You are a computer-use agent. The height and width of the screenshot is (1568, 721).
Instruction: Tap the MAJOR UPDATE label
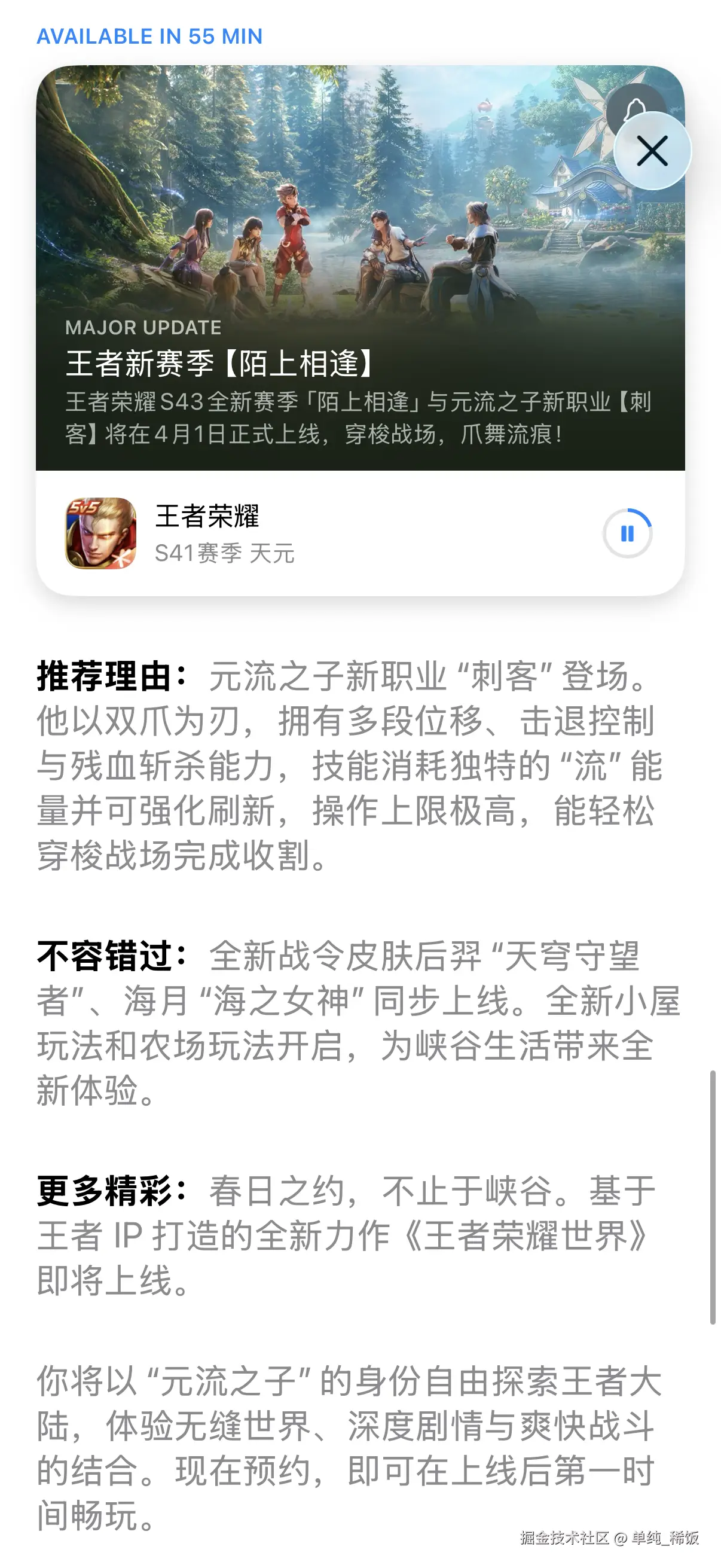[x=143, y=328]
